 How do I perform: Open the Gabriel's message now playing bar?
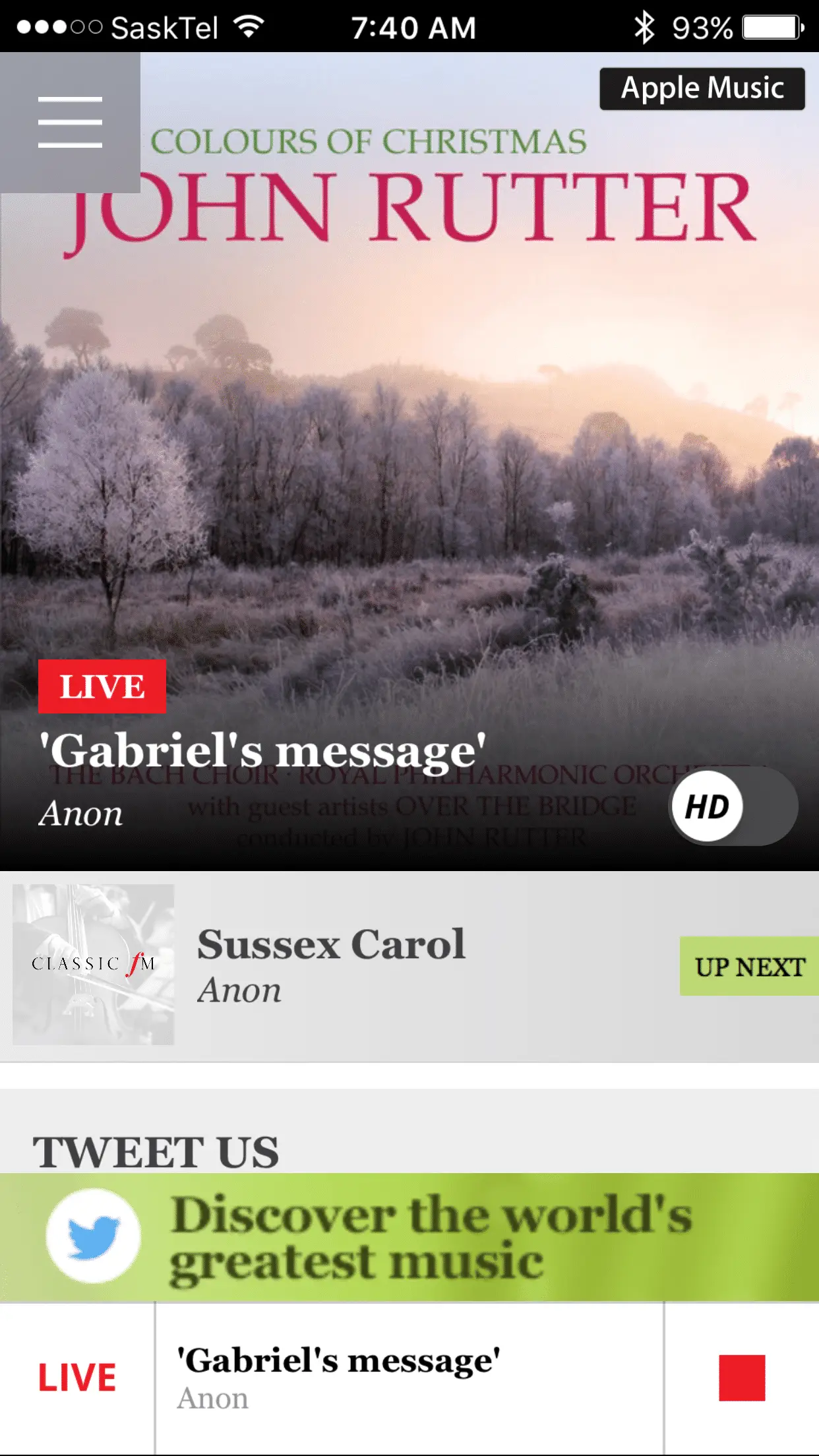pos(409,1378)
